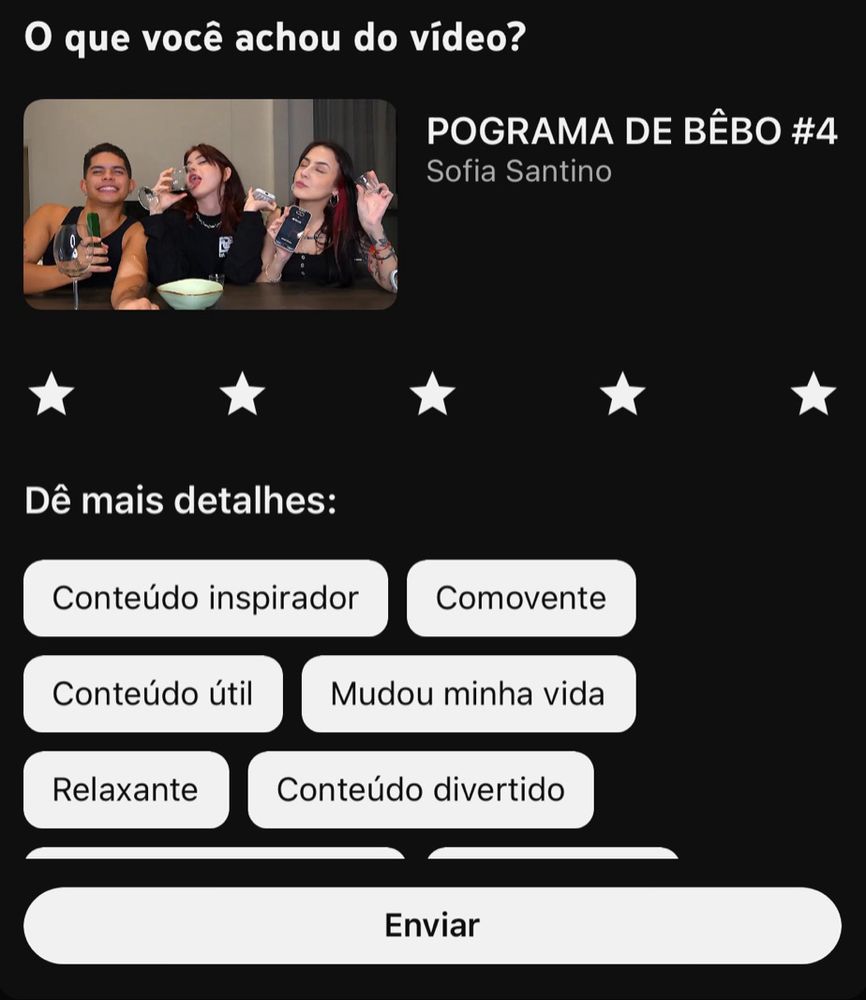Viewport: 866px width, 1000px height.
Task: Tag the video as 'Relaxante'
Action: tap(126, 790)
